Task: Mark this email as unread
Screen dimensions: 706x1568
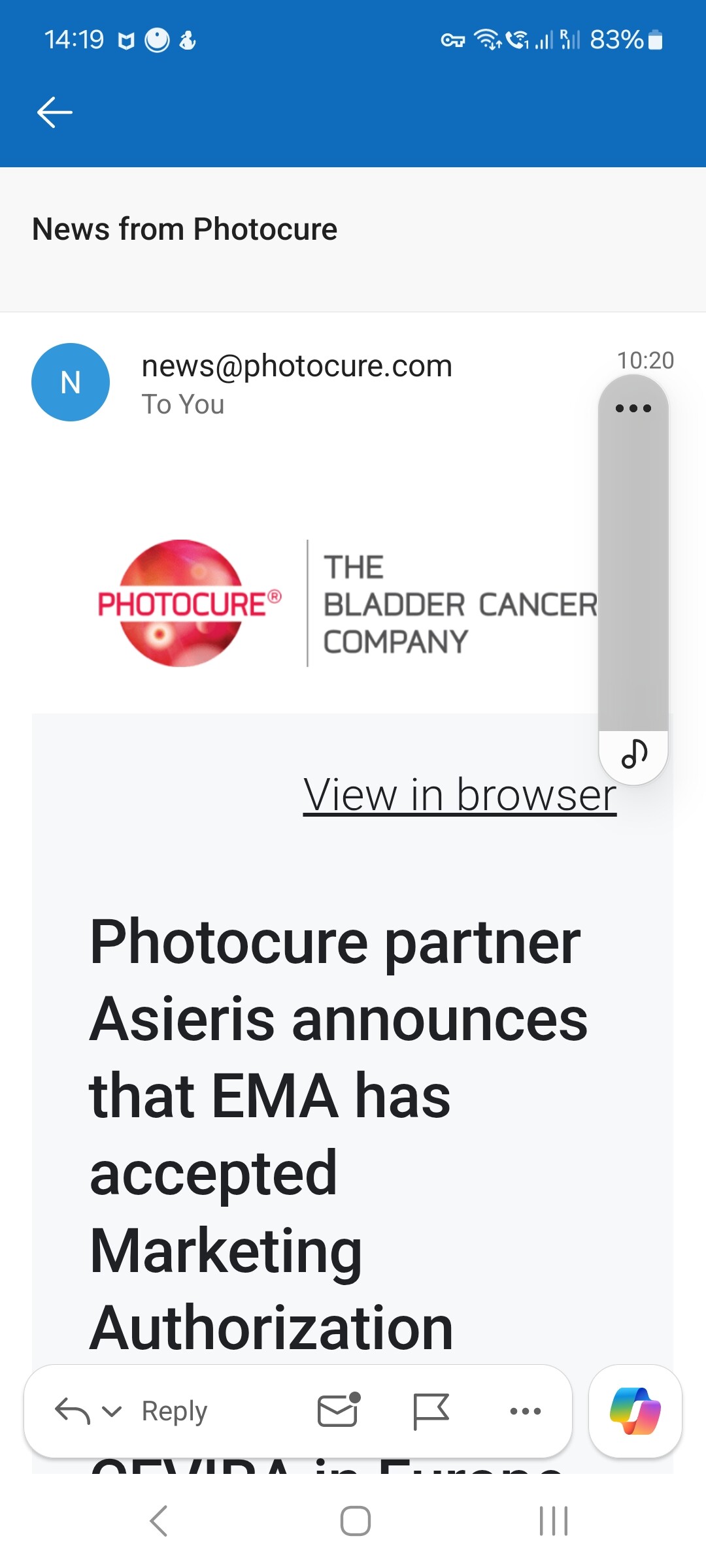Action: pos(338,1411)
